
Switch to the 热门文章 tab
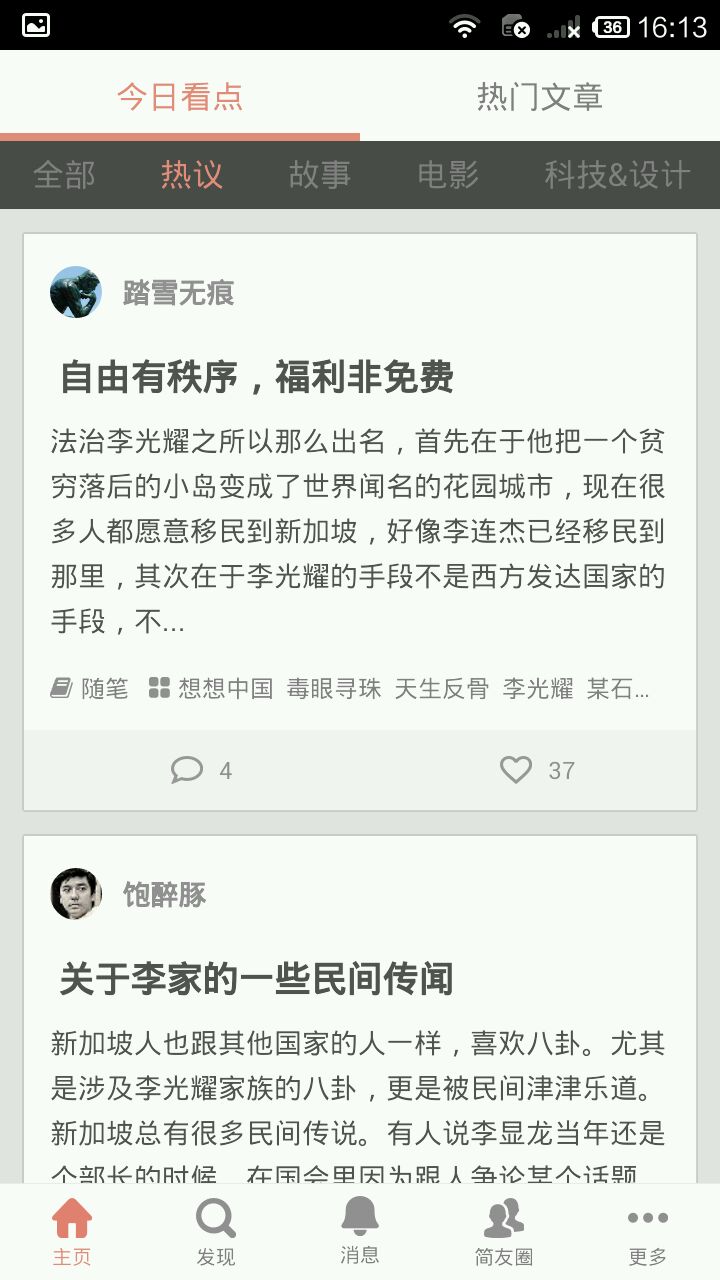click(540, 97)
